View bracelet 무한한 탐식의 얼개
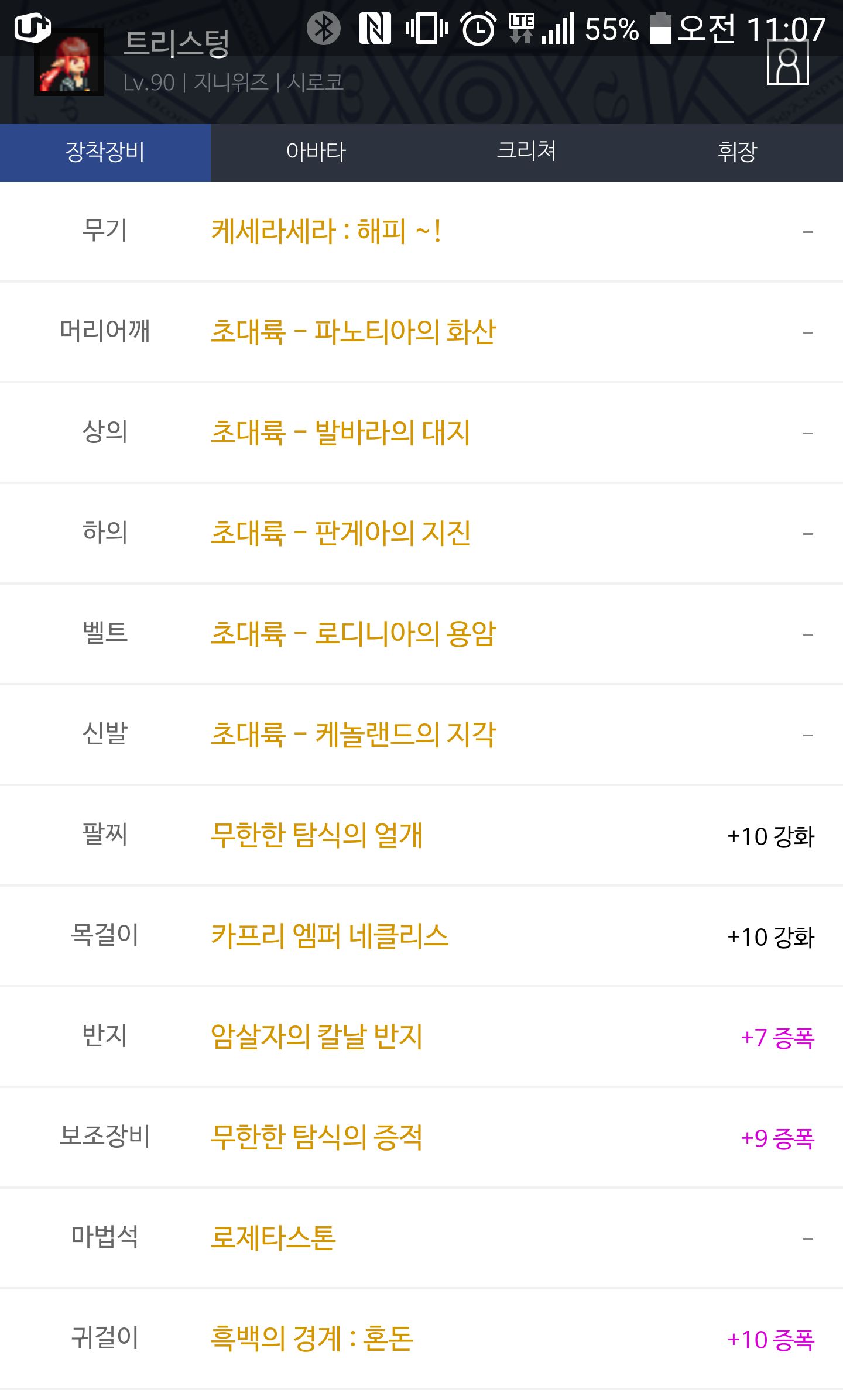The height and width of the screenshot is (1400, 843). point(316,836)
